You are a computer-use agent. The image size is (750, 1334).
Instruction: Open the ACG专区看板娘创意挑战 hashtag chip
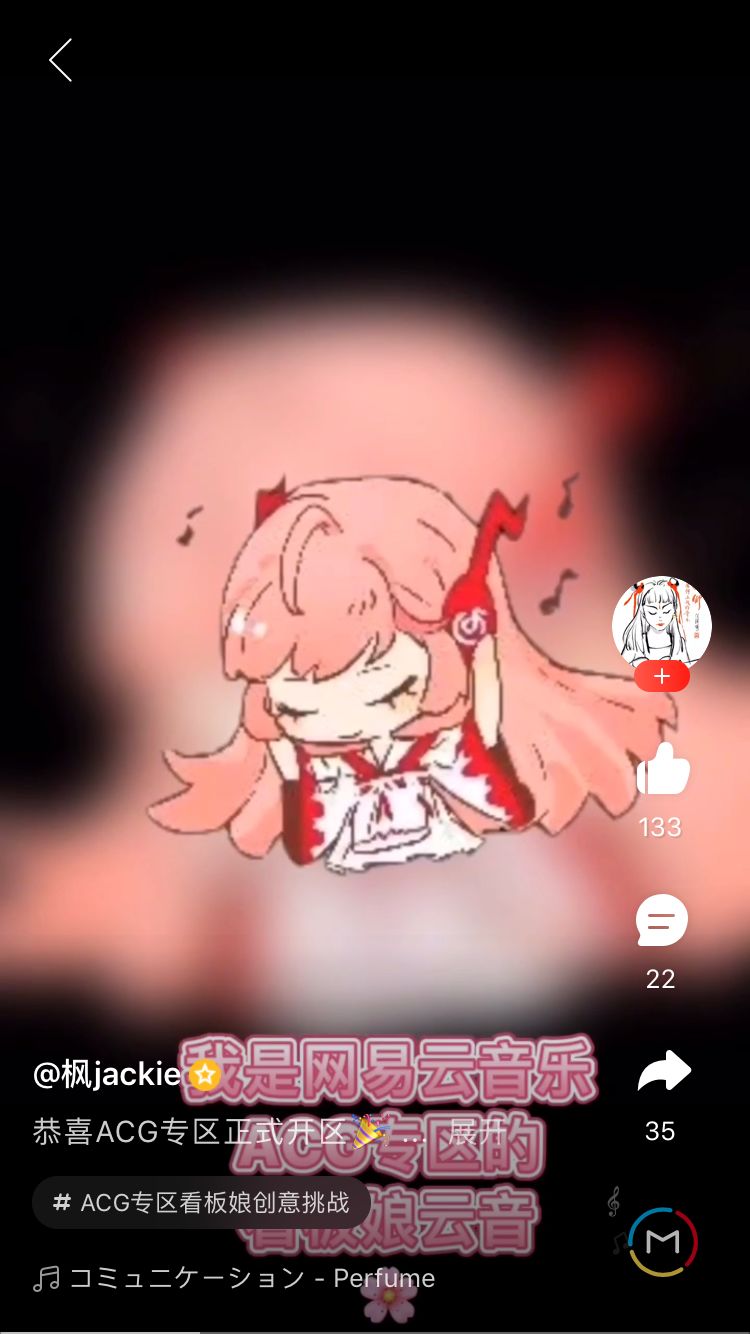coord(202,1202)
